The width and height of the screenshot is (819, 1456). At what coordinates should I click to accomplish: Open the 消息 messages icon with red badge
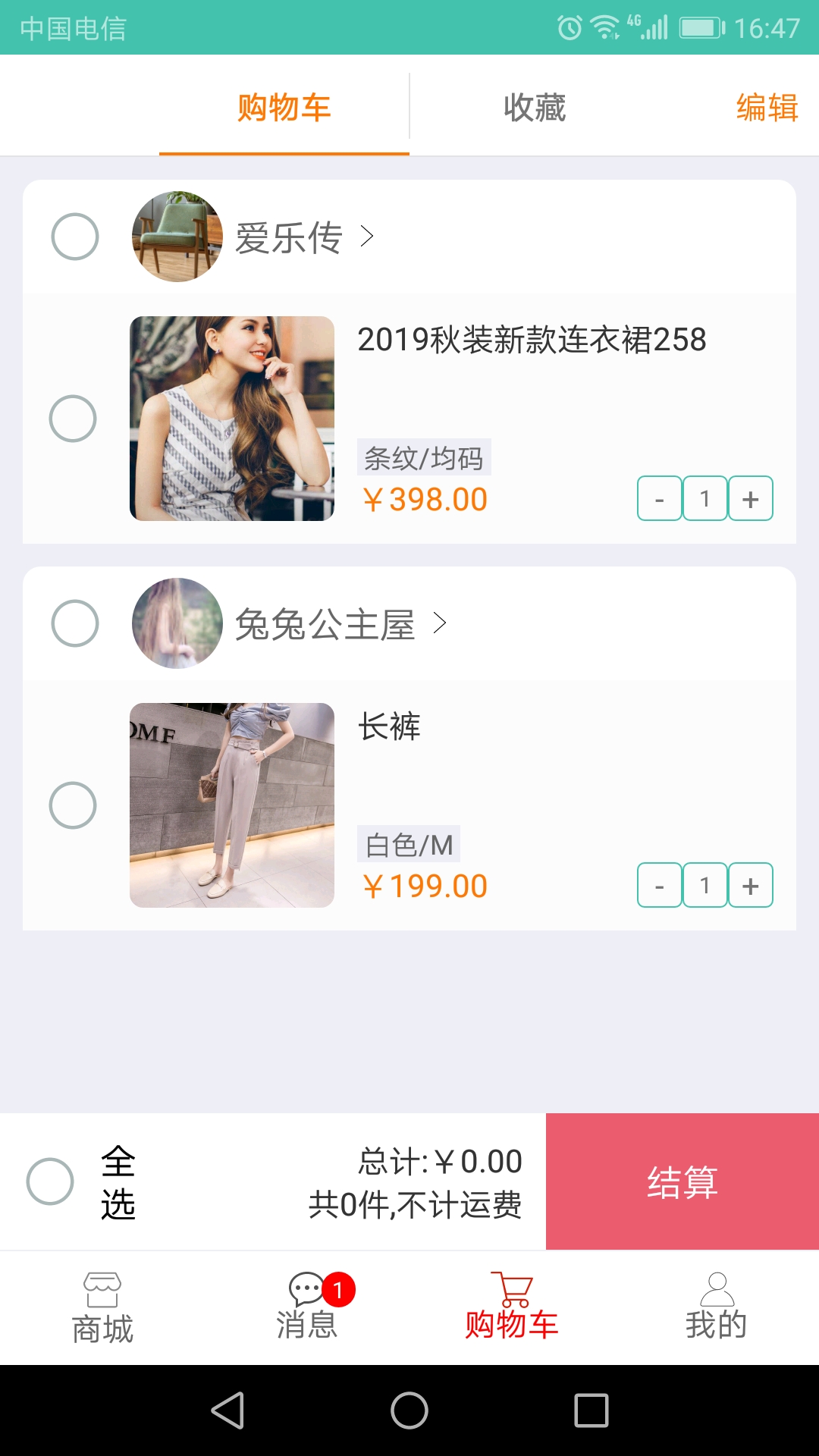click(x=307, y=1308)
